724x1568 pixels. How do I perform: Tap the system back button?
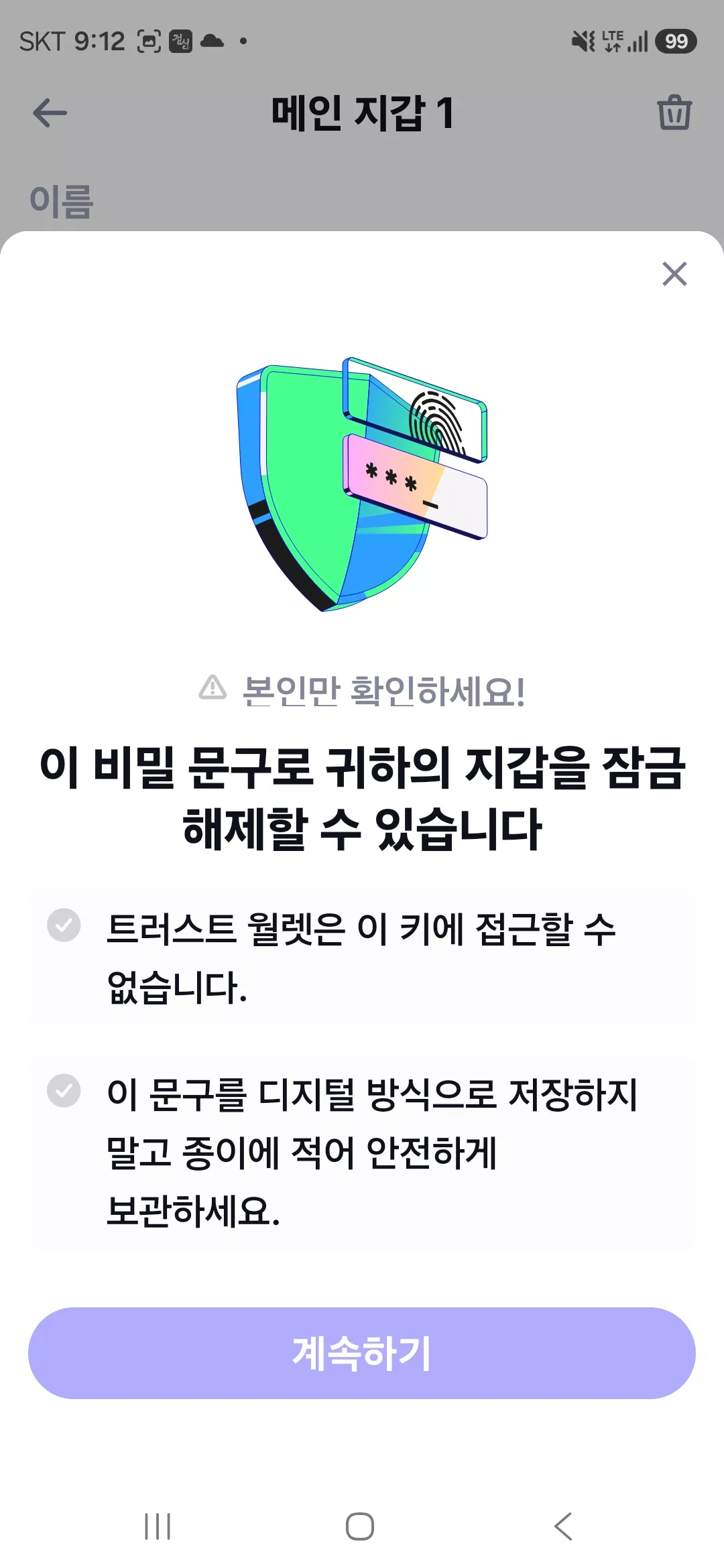click(563, 1526)
